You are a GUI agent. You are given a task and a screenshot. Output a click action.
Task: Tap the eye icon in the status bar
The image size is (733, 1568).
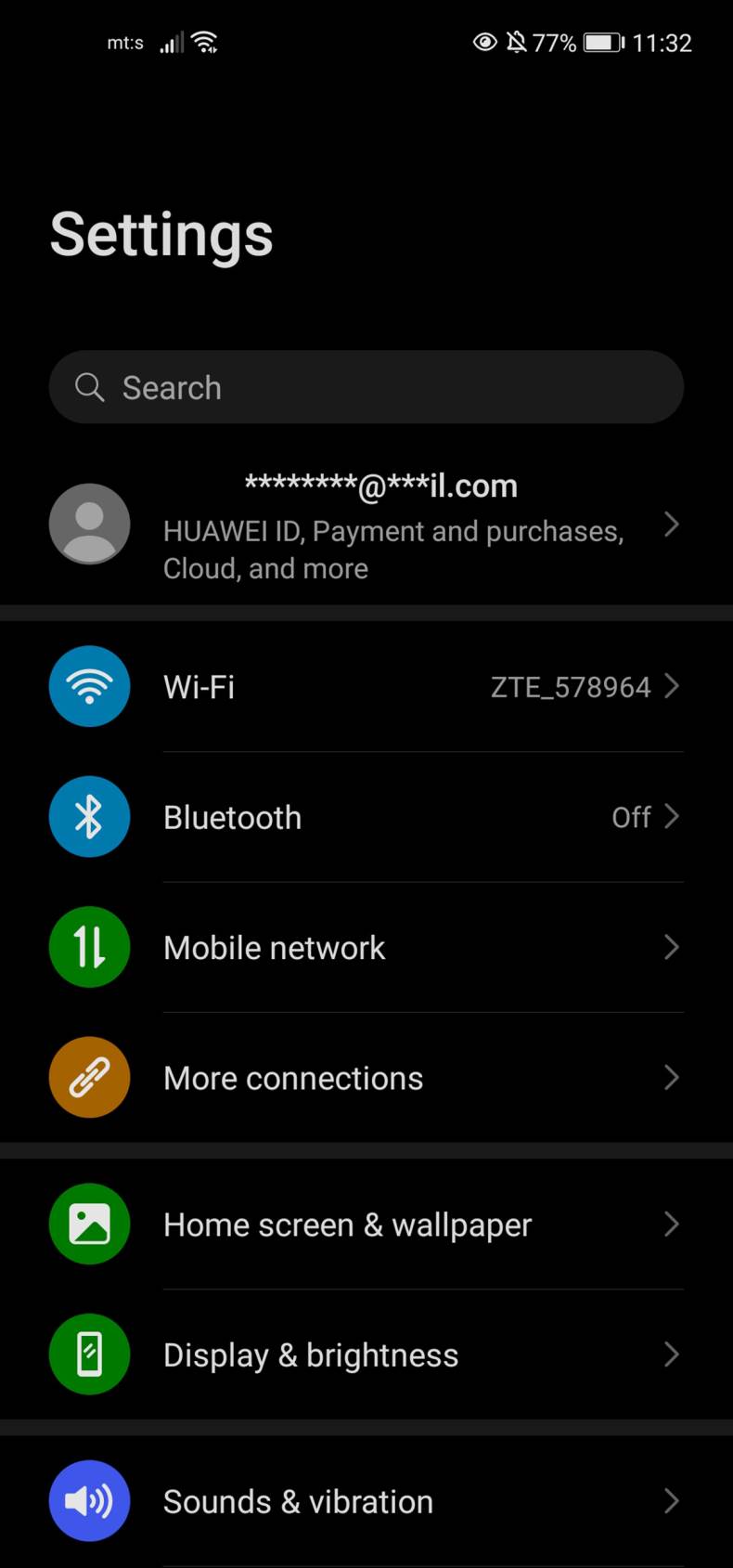tap(484, 42)
